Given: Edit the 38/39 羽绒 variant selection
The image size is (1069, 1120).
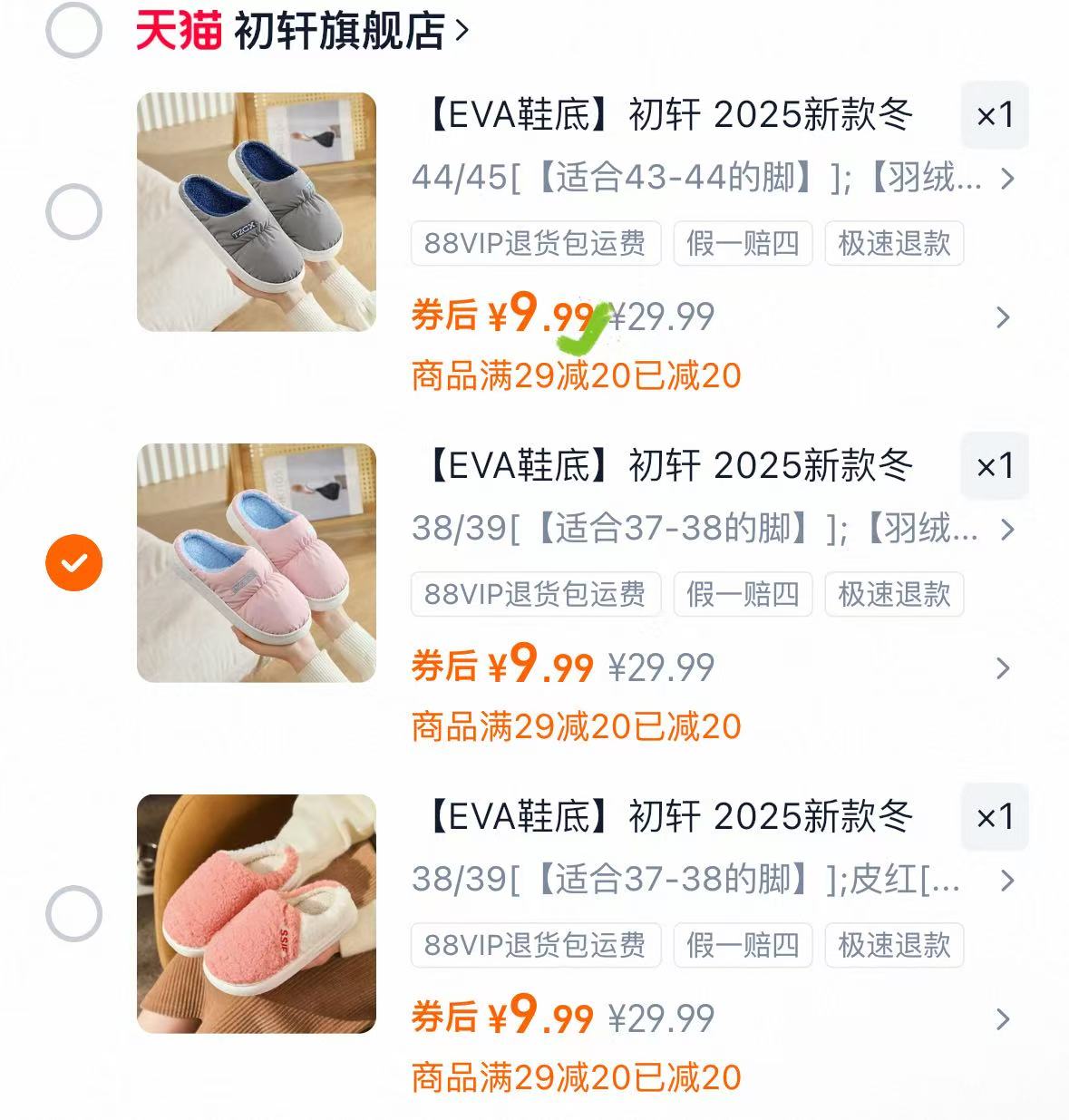Looking at the screenshot, I should pyautogui.click(x=712, y=529).
